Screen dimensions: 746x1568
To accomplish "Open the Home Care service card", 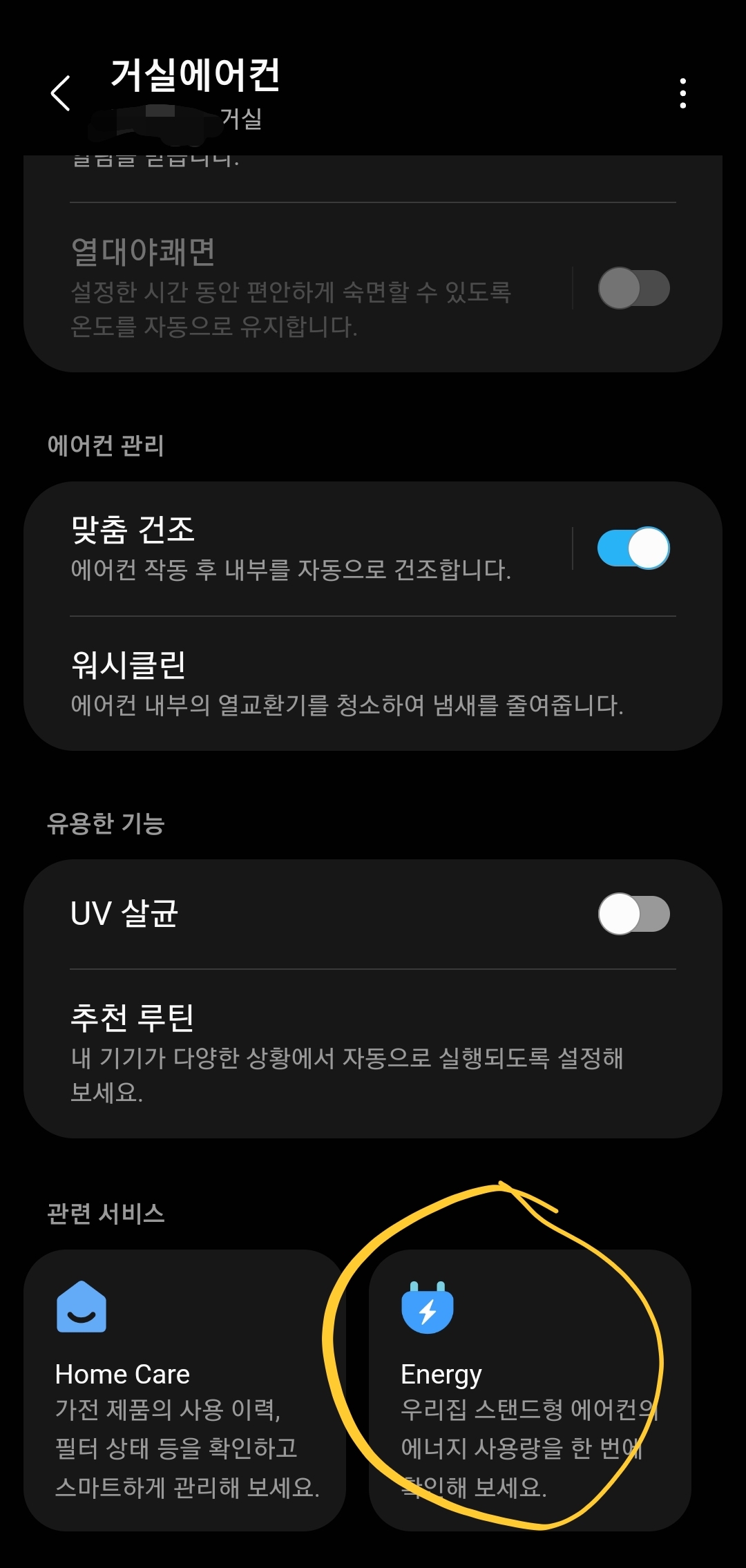I will point(186,1388).
